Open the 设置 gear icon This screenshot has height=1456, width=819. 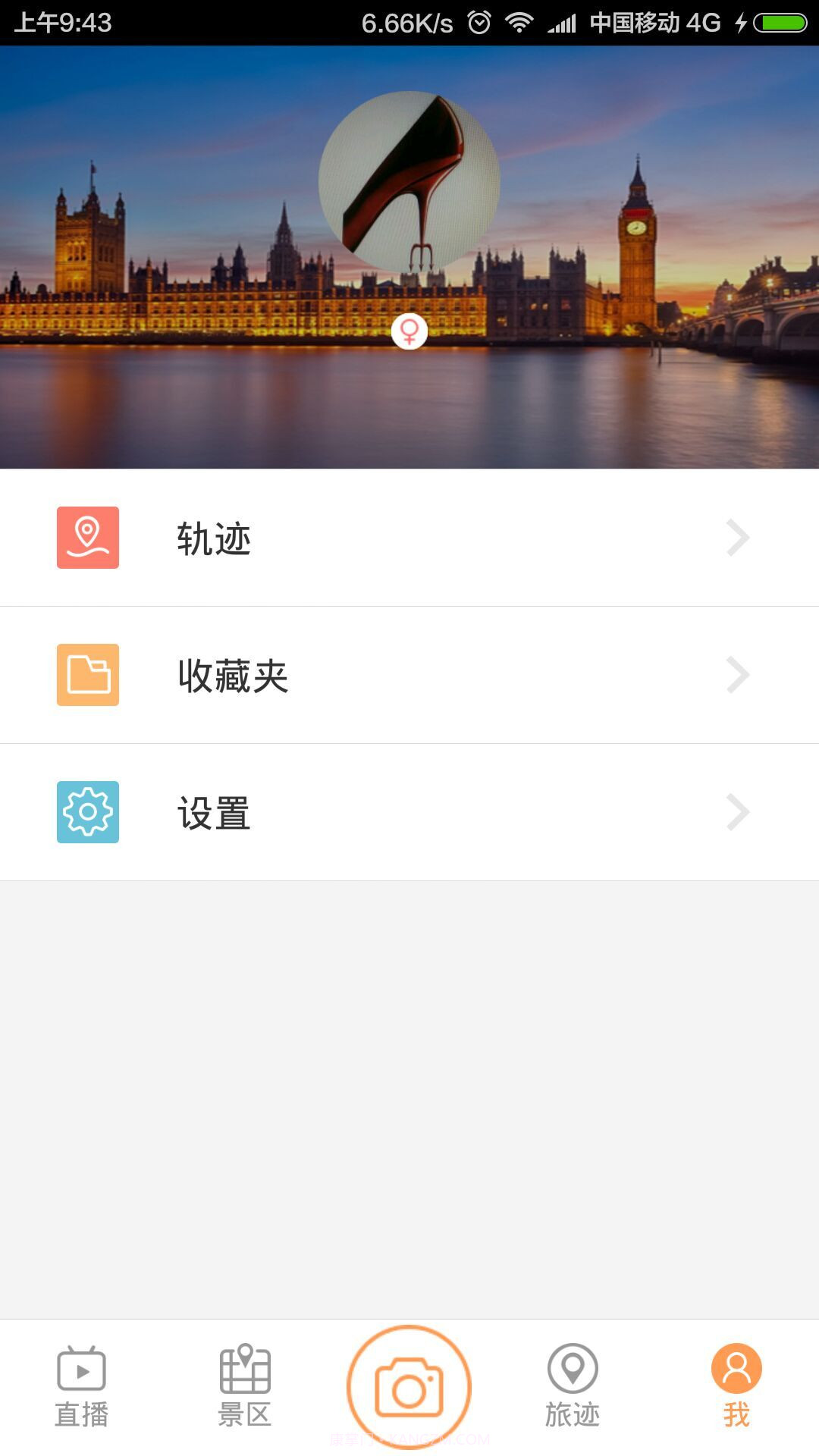(87, 811)
